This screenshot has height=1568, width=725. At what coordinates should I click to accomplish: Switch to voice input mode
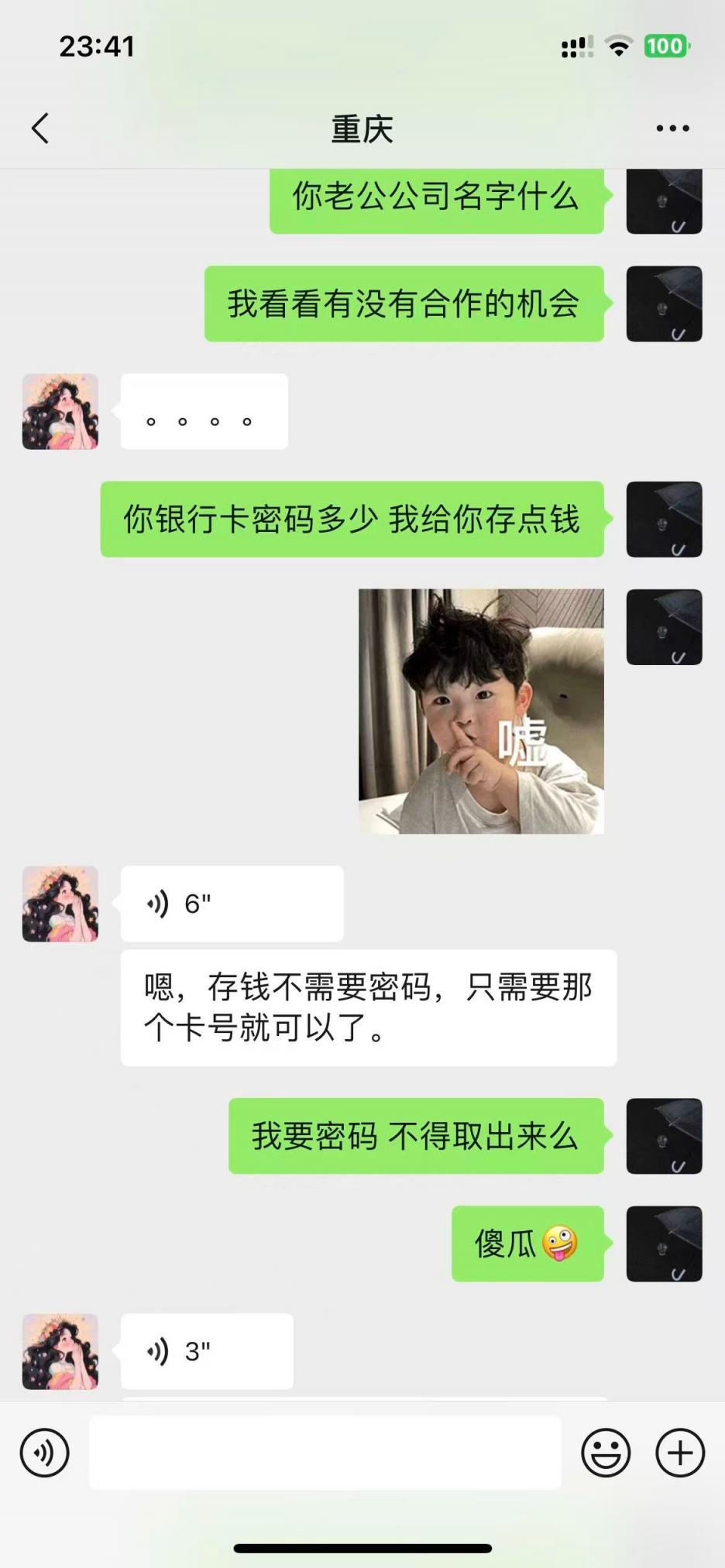coord(45,1453)
